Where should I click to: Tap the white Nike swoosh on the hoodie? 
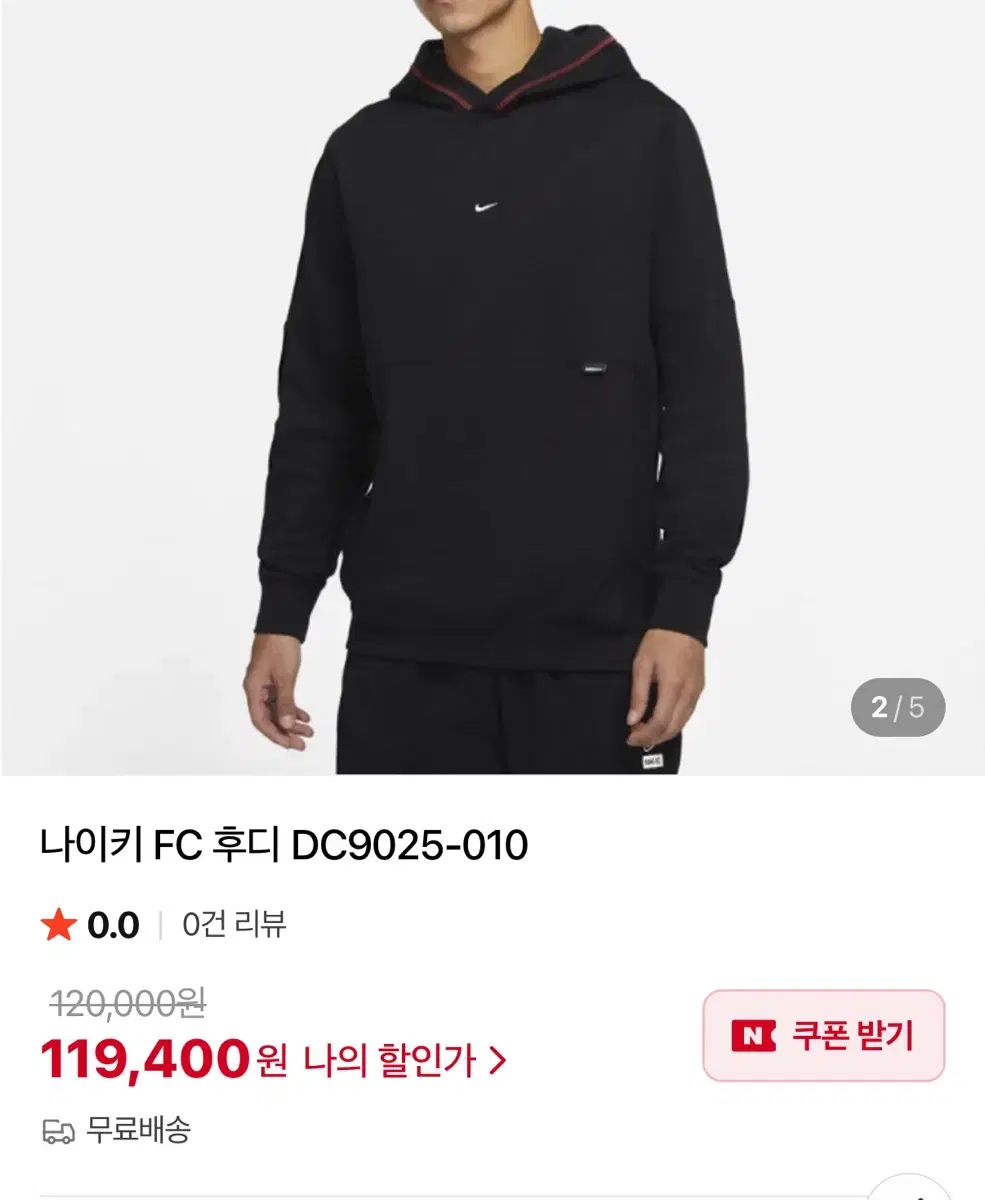(486, 205)
